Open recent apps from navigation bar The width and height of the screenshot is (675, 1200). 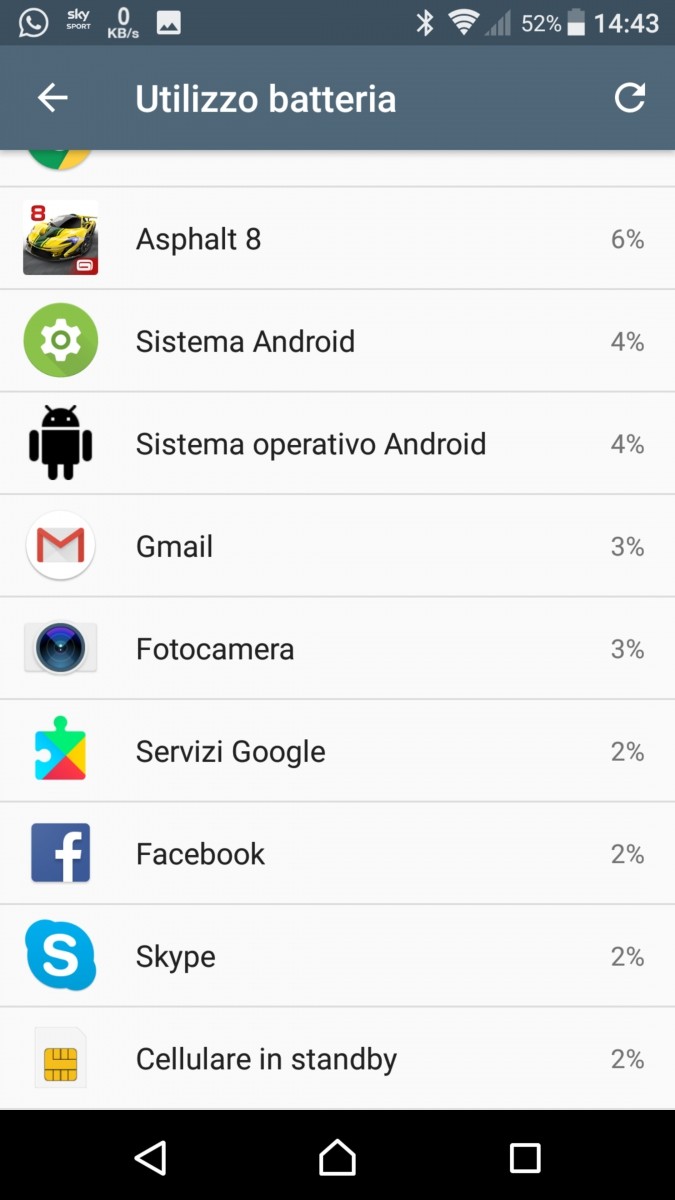525,1157
